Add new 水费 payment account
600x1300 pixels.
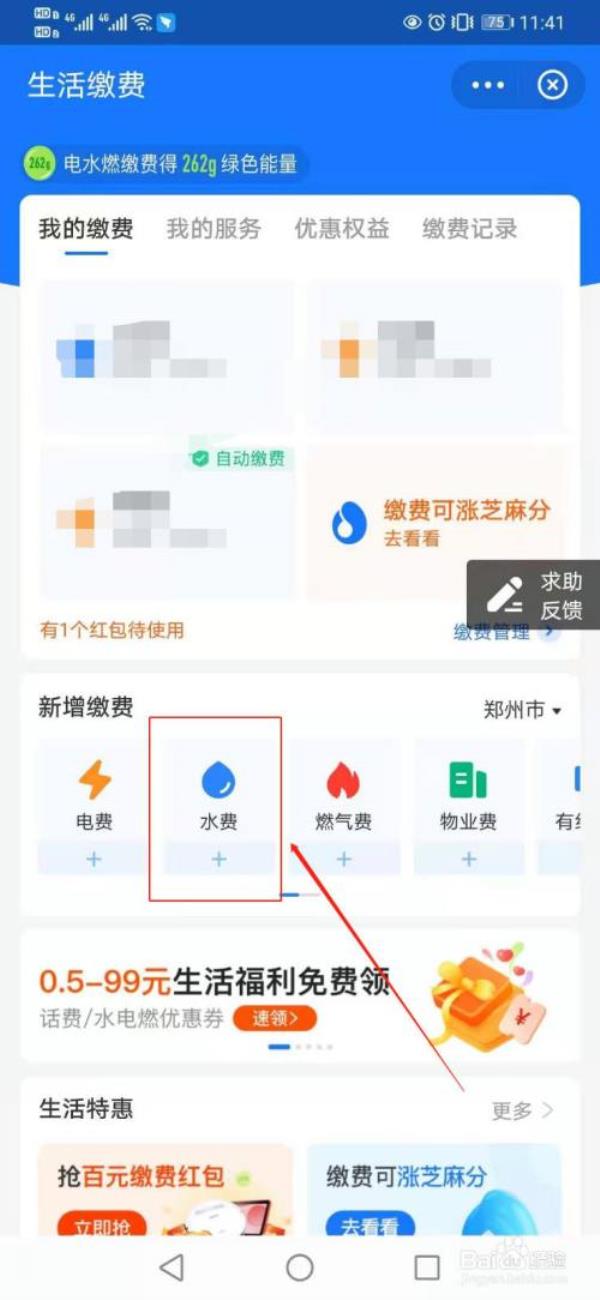pos(218,859)
